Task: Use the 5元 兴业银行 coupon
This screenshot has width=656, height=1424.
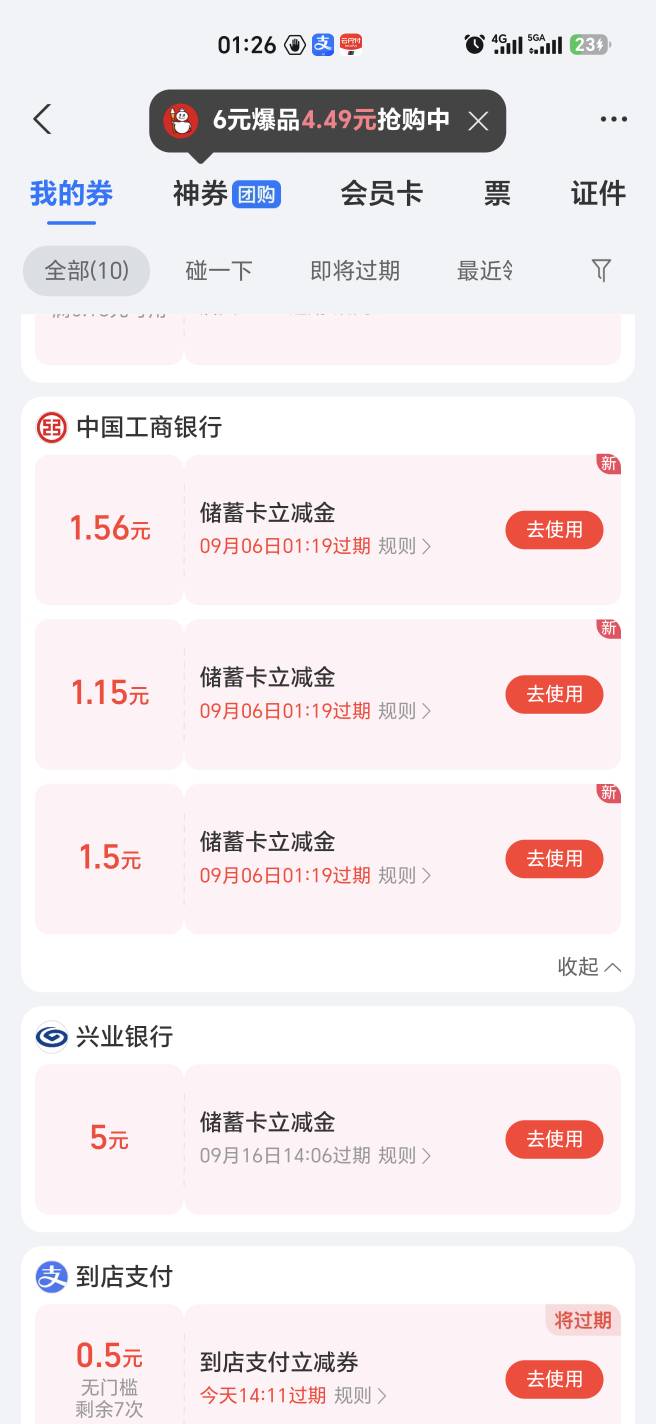Action: coord(554,1139)
